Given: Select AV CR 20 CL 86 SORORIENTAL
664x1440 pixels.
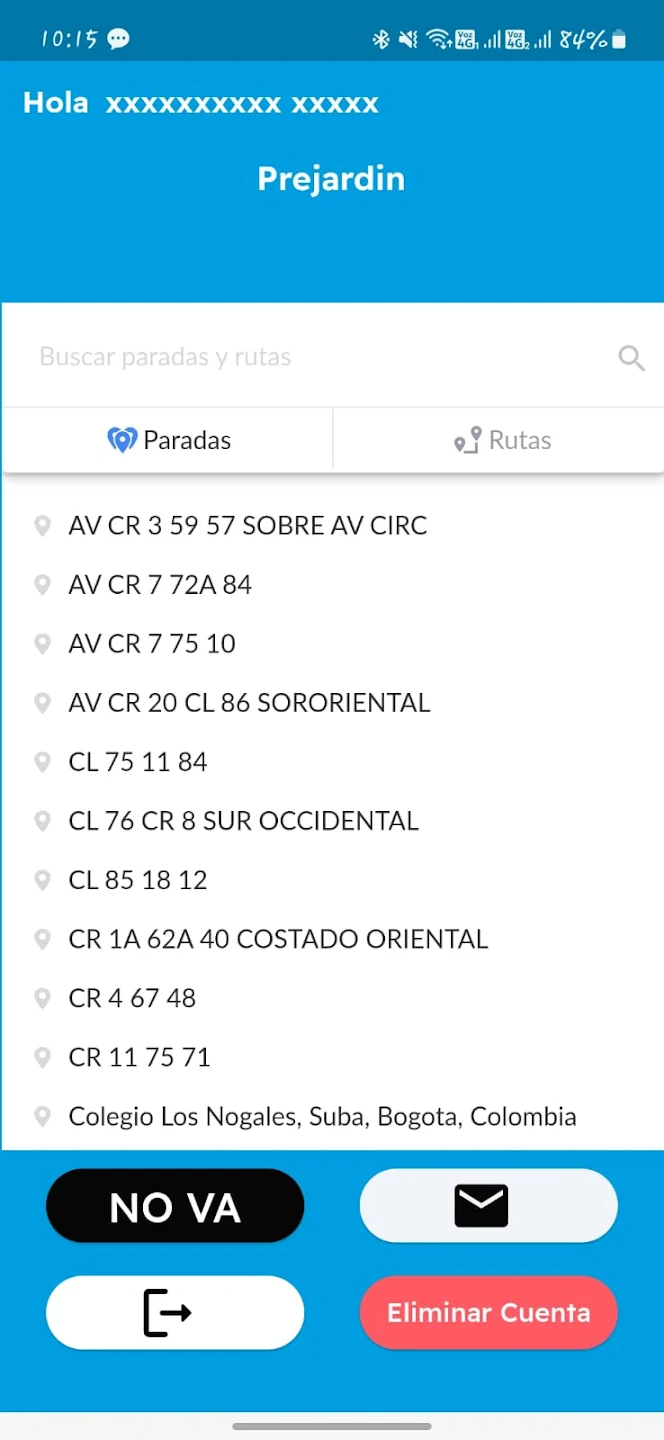Looking at the screenshot, I should tap(249, 703).
